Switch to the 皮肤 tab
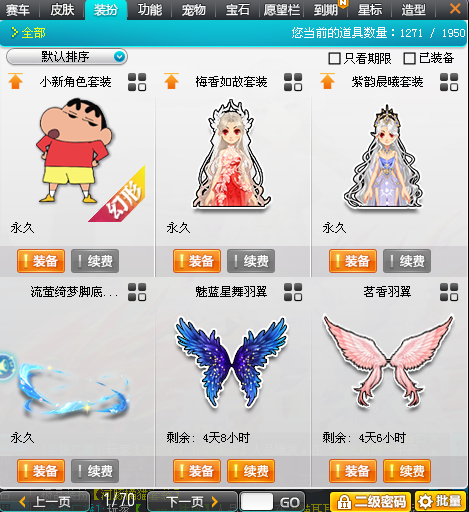This screenshot has height=512, width=469. coord(62,9)
